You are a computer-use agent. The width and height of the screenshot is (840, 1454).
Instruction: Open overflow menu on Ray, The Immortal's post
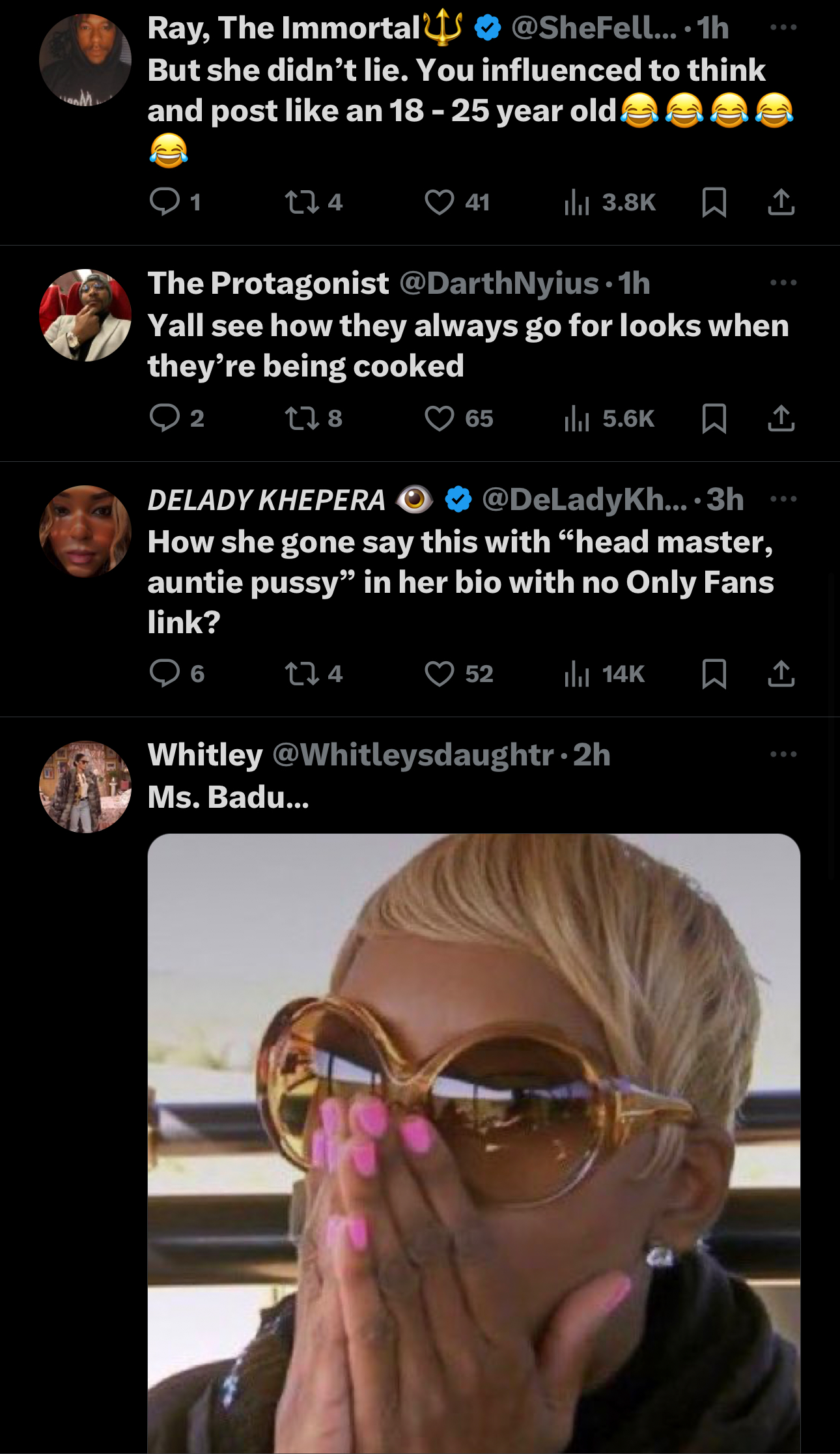[x=783, y=27]
